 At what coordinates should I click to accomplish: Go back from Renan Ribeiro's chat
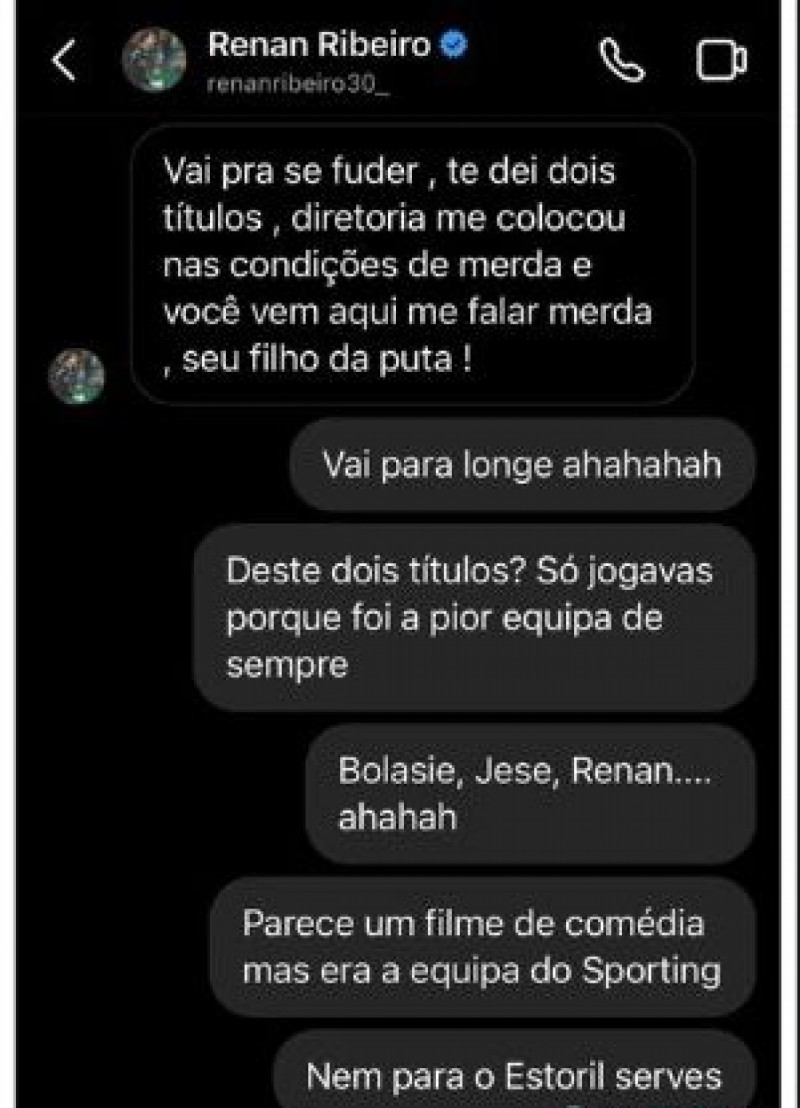(64, 61)
